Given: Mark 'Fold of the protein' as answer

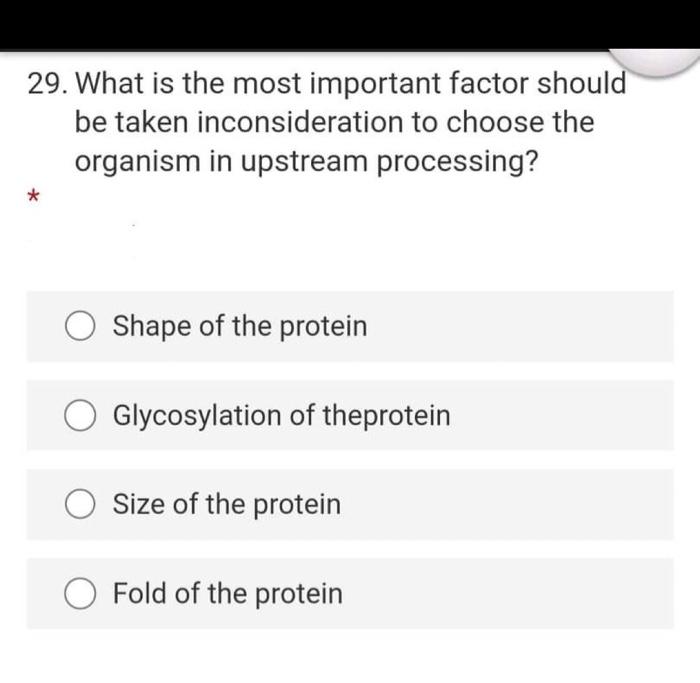Looking at the screenshot, I should point(81,594).
